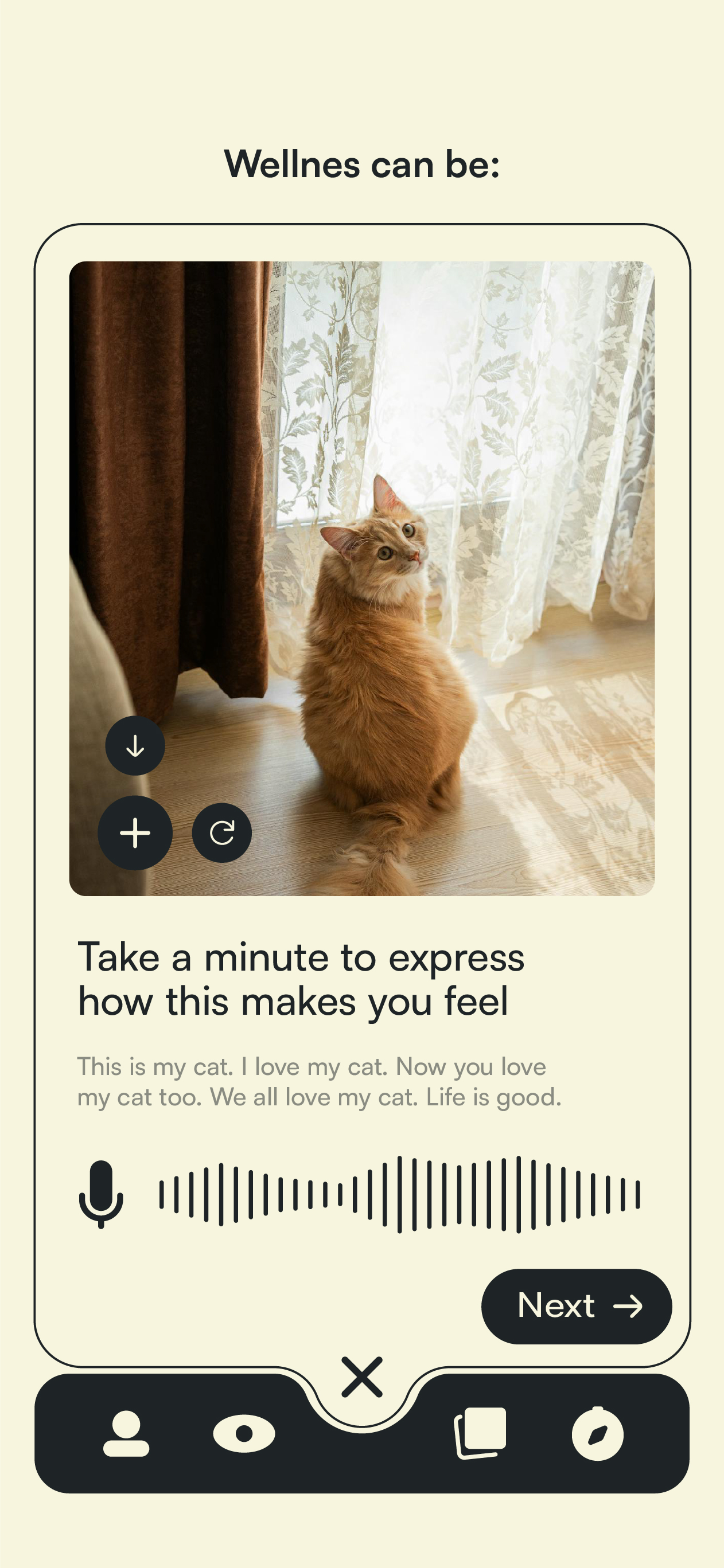Close the card with the X button
Viewport: 724px width, 1568px height.
361,1378
